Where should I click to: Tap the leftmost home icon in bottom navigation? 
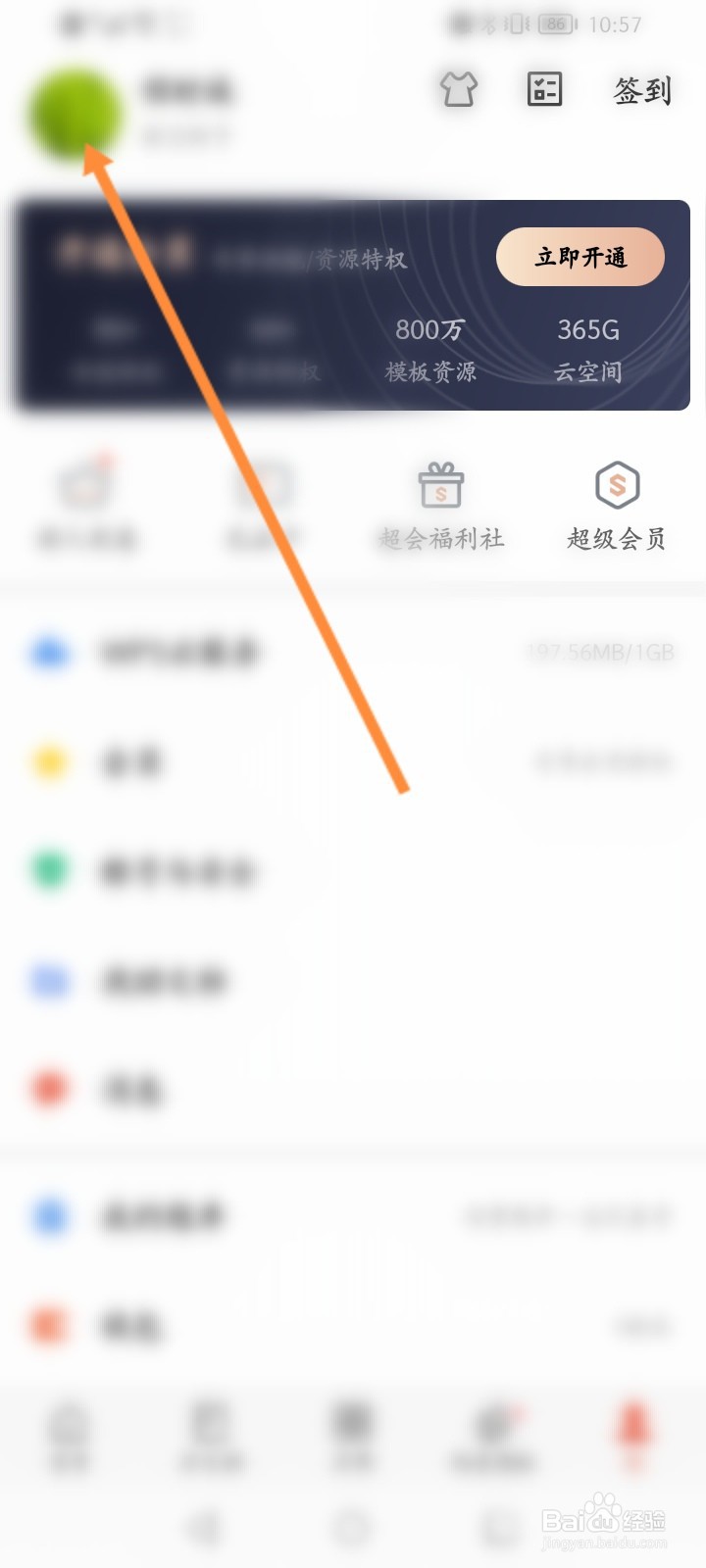click(x=69, y=1431)
